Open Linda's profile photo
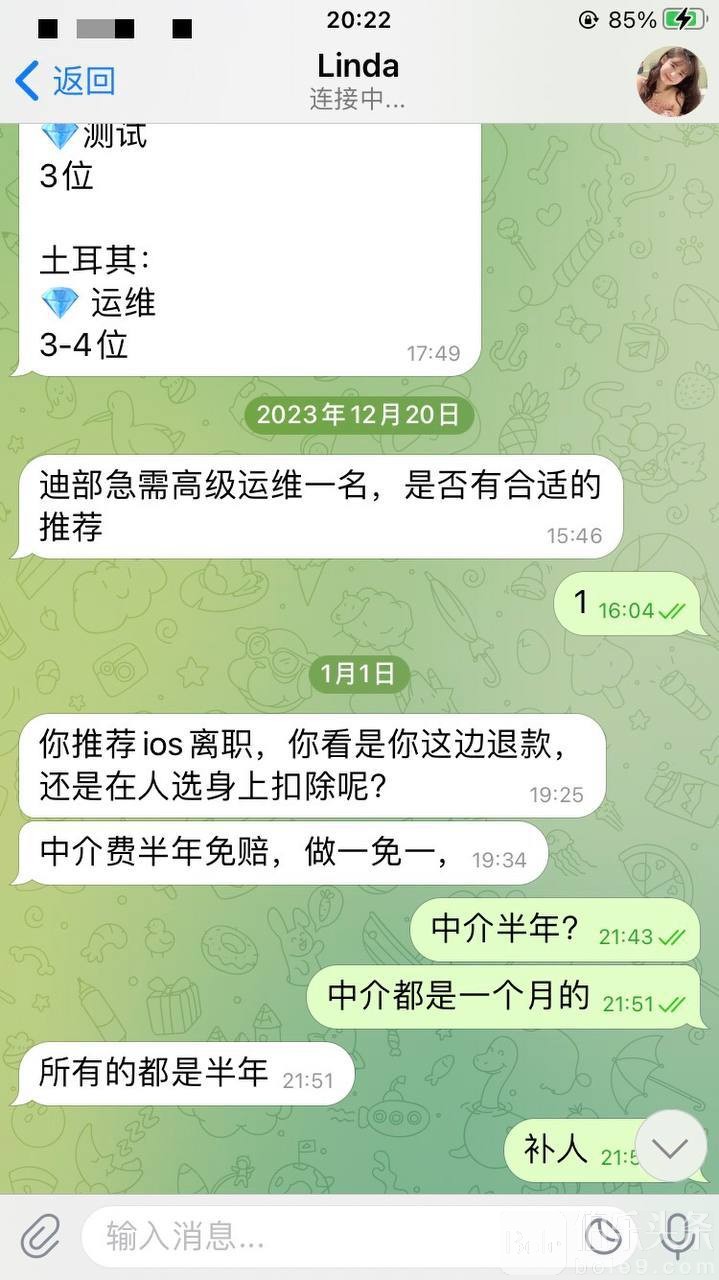The width and height of the screenshot is (719, 1280). [x=671, y=81]
